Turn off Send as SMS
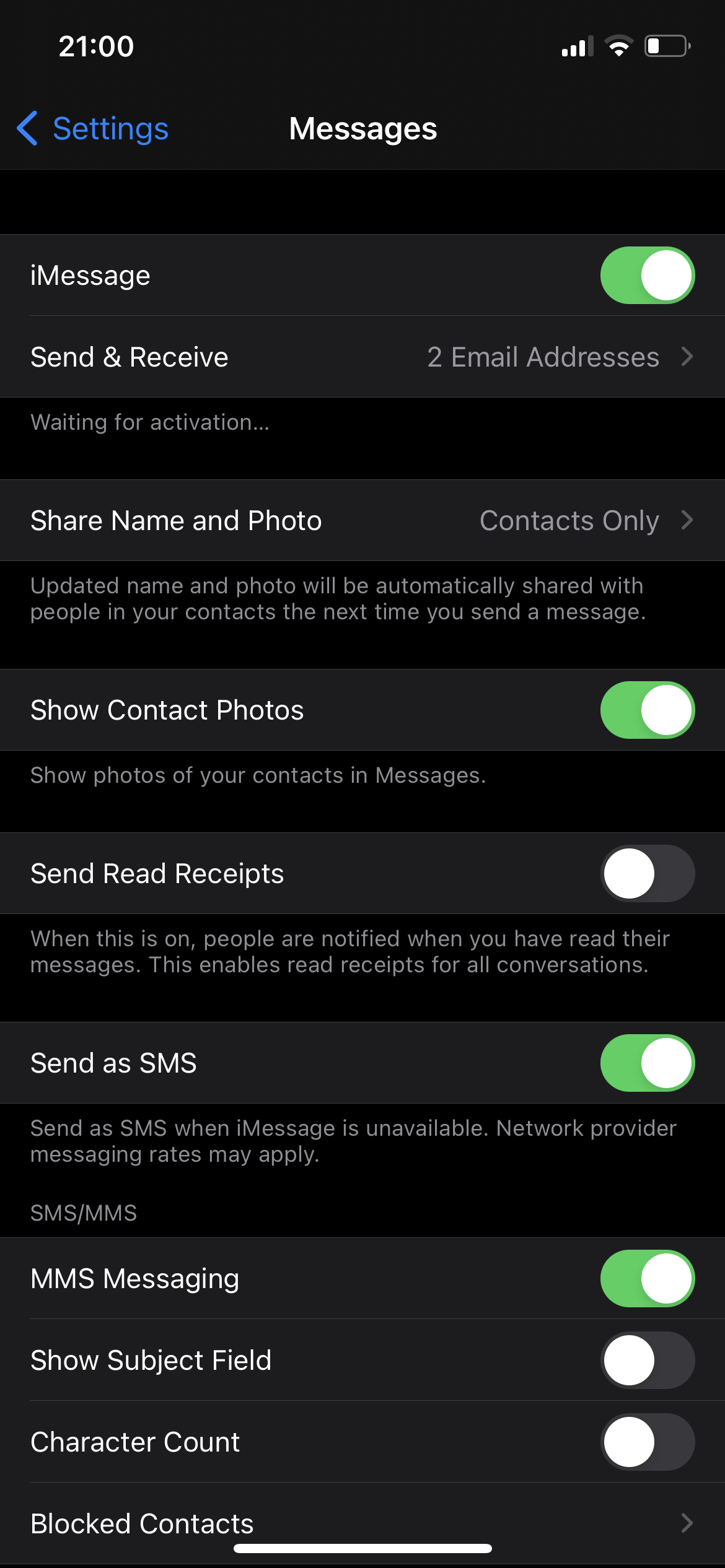This screenshot has height=1568, width=725. (647, 1063)
